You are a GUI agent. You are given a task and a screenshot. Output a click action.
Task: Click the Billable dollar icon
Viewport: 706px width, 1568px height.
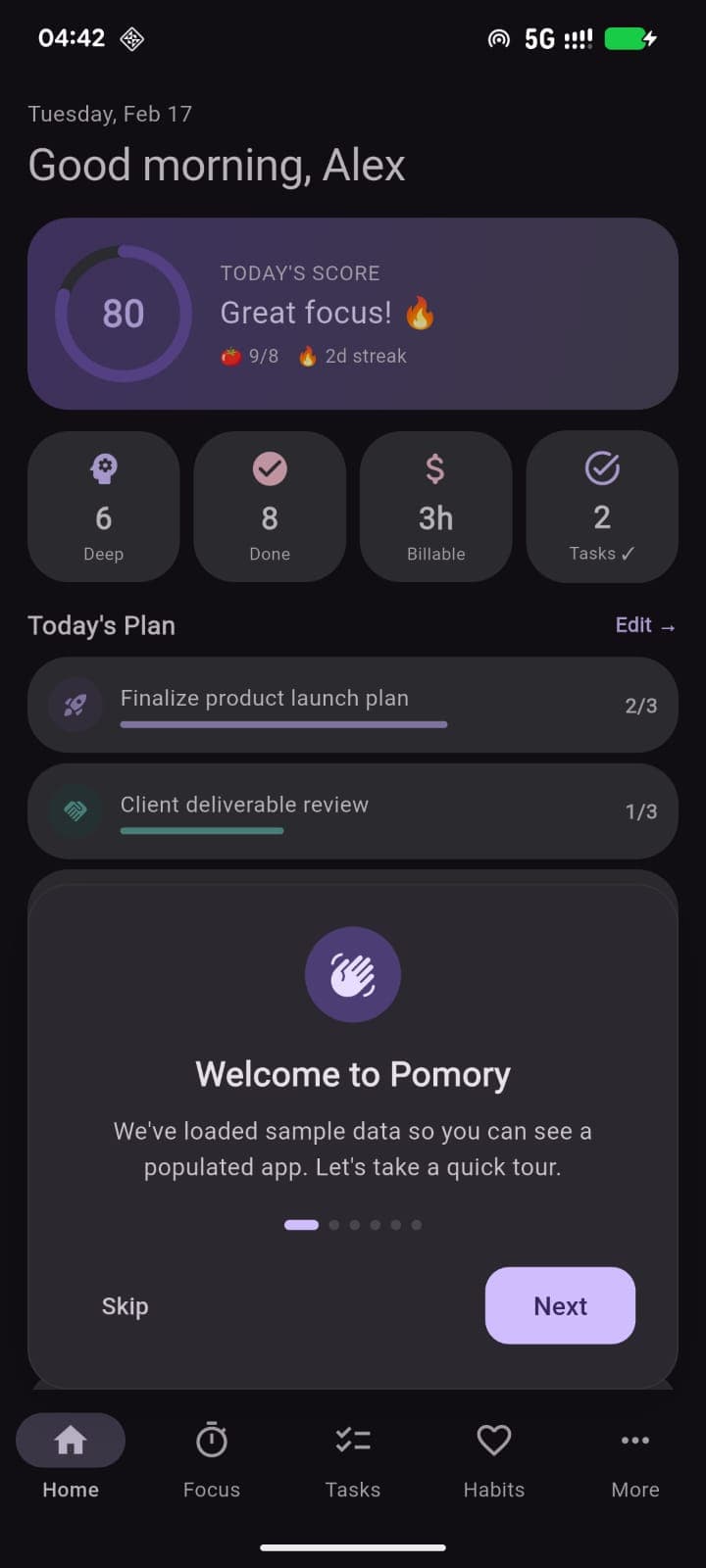pos(435,468)
